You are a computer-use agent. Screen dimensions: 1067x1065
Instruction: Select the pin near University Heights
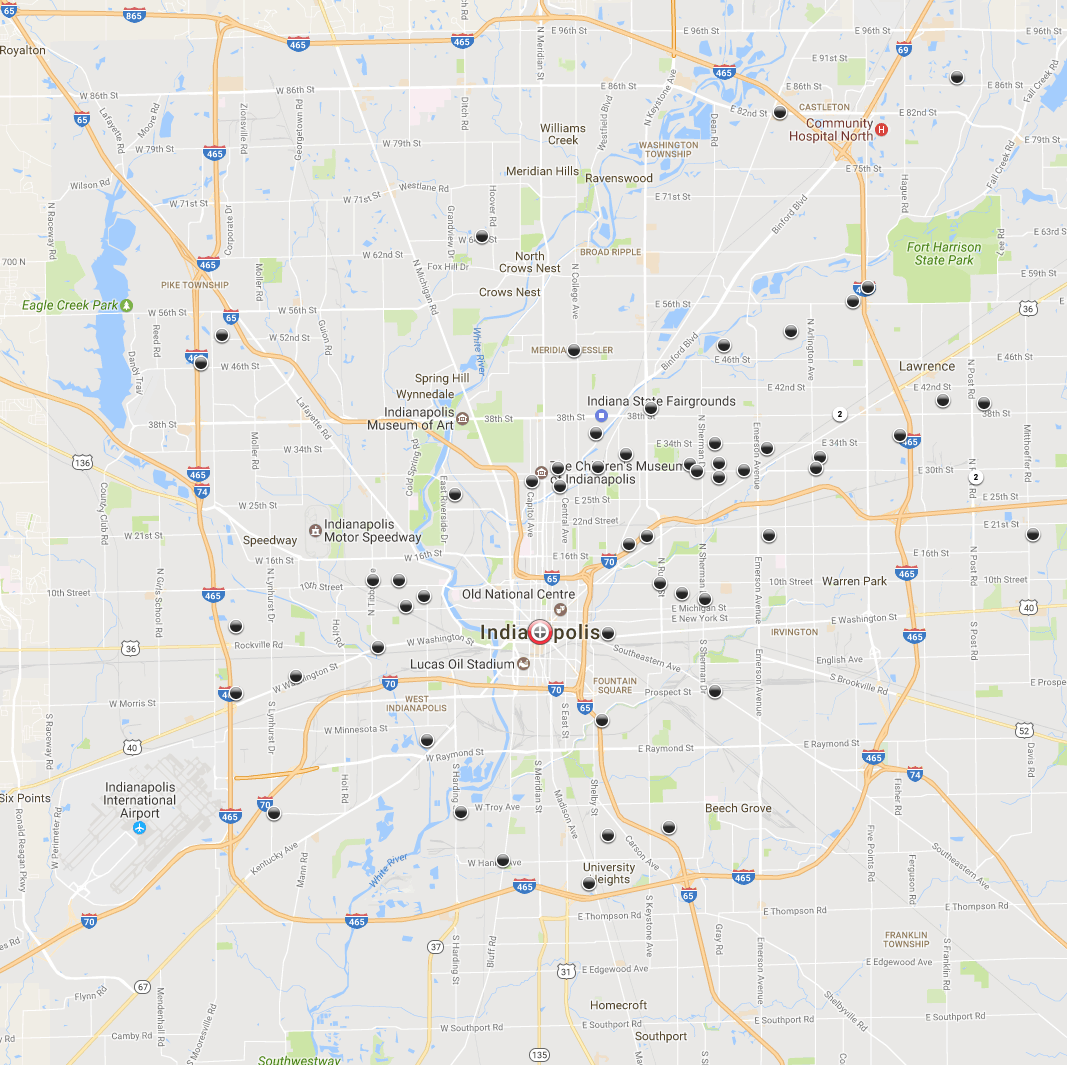(589, 883)
